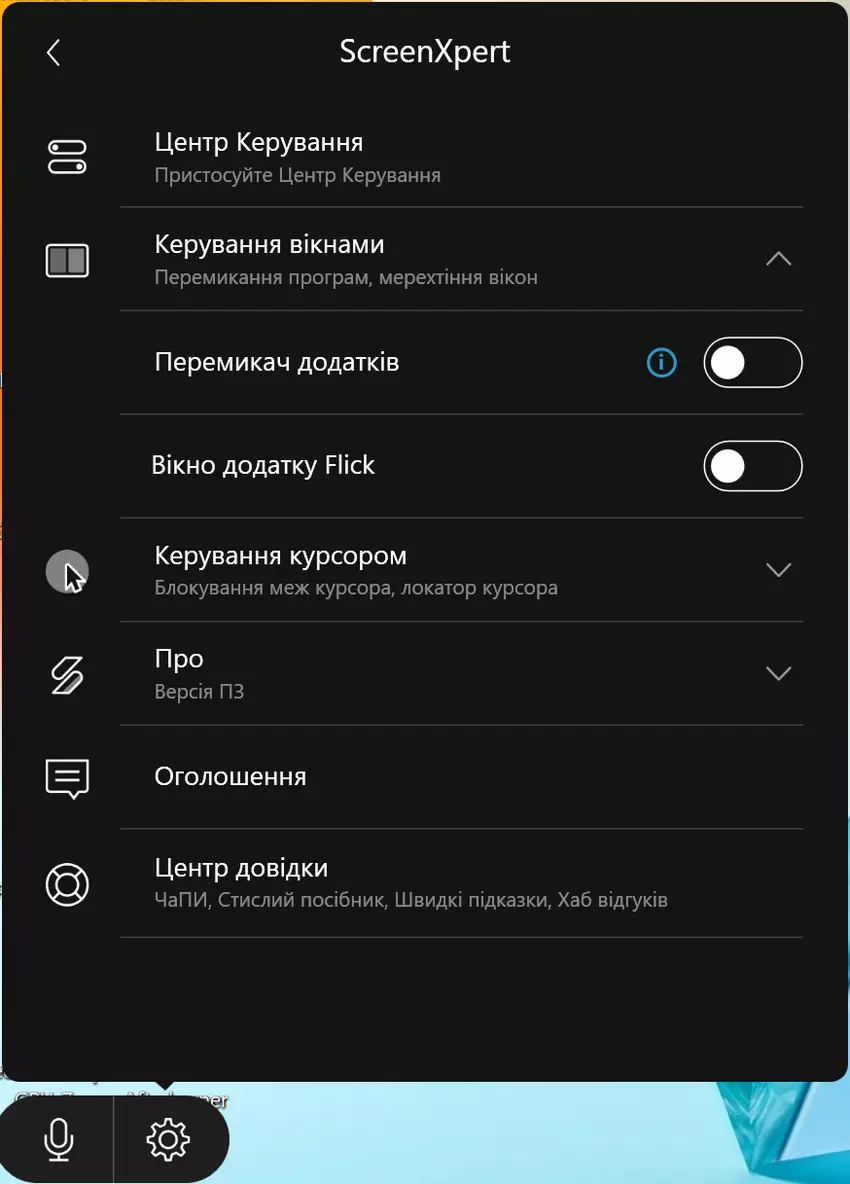This screenshot has height=1184, width=850.
Task: Expand the Про section
Action: 777,673
